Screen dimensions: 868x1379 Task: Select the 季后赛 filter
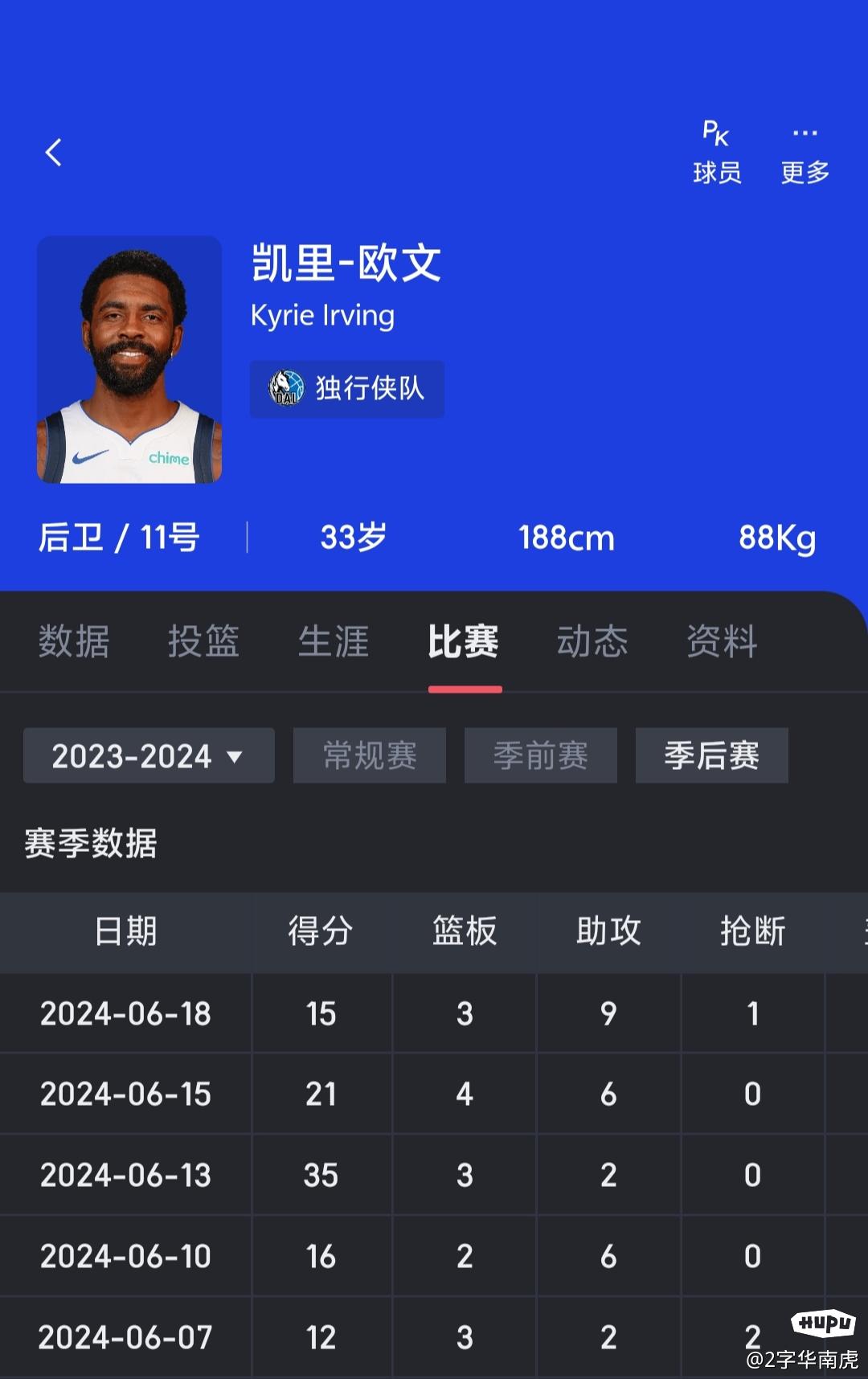[711, 755]
